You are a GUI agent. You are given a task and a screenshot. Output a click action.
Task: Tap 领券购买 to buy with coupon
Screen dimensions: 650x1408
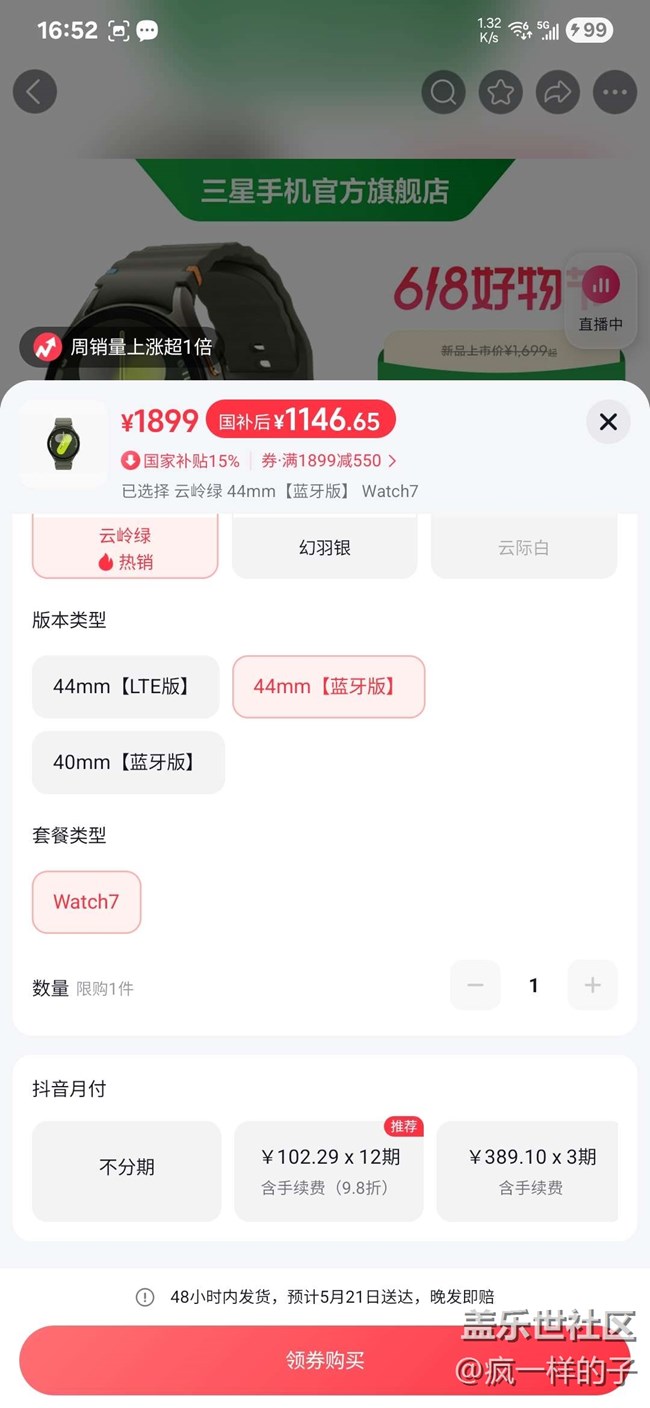(x=325, y=1360)
